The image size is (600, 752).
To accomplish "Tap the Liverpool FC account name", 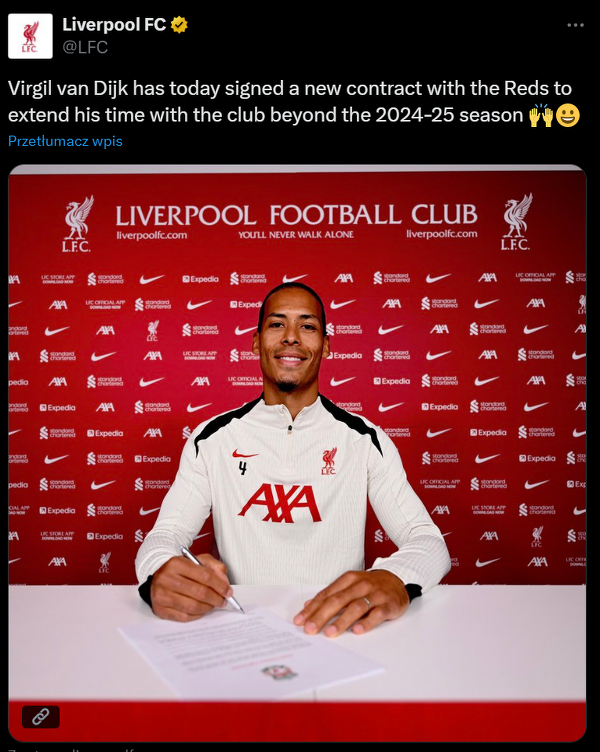I will click(113, 24).
